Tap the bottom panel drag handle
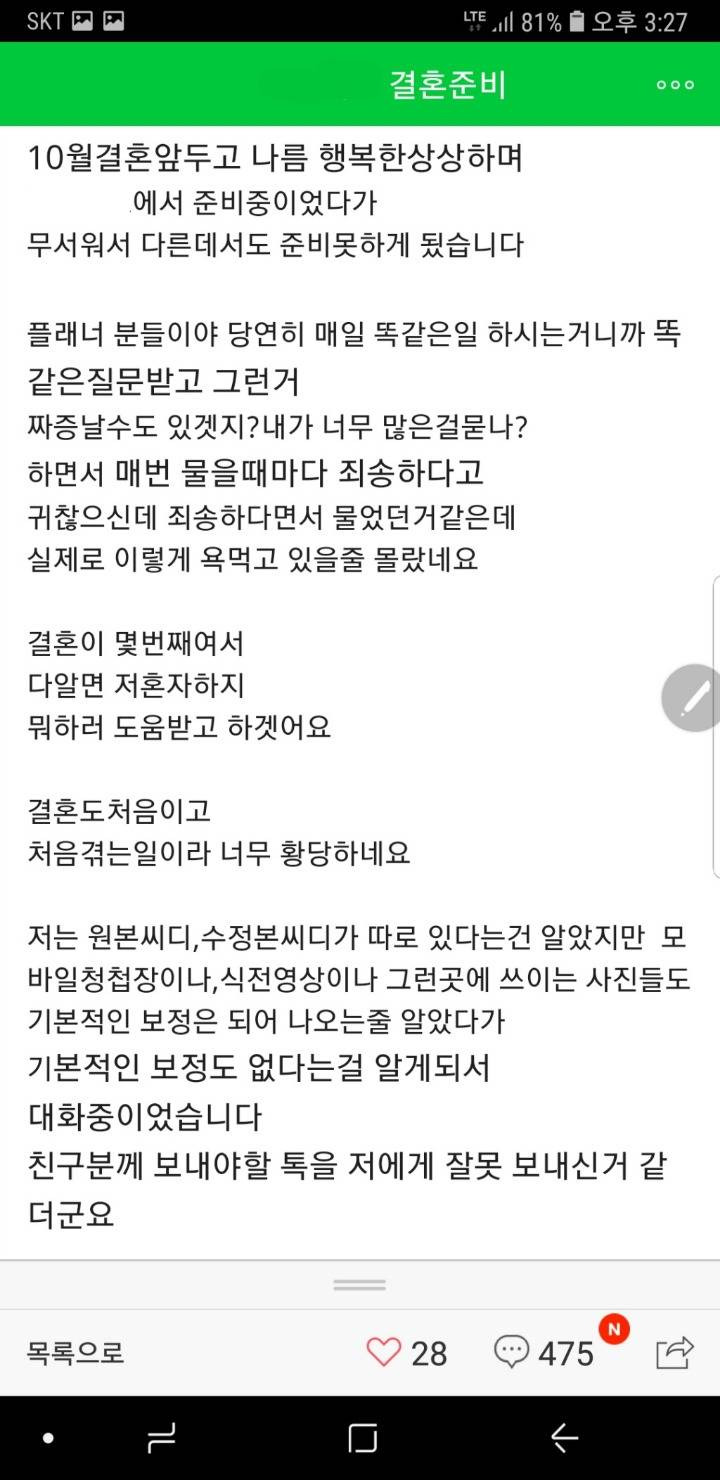720x1480 pixels. pyautogui.click(x=360, y=1284)
